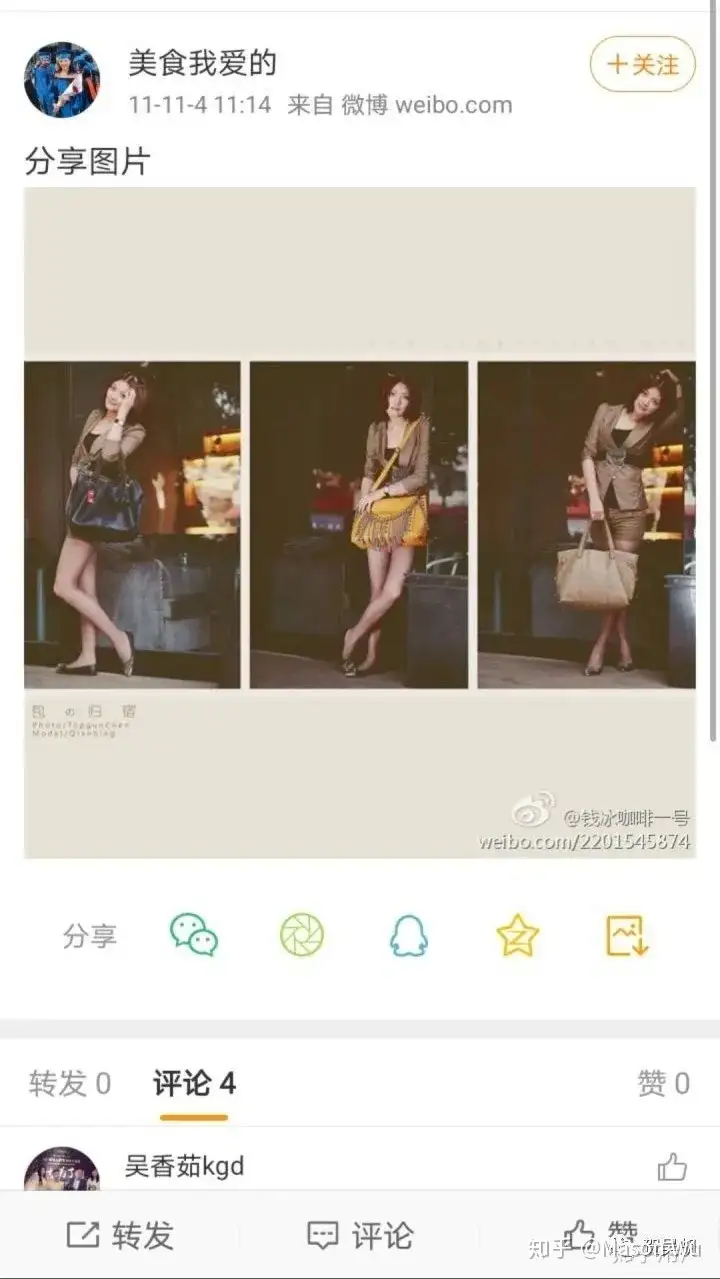Follow 美食我爱的 with the 关注 button
The image size is (720, 1279).
click(642, 65)
